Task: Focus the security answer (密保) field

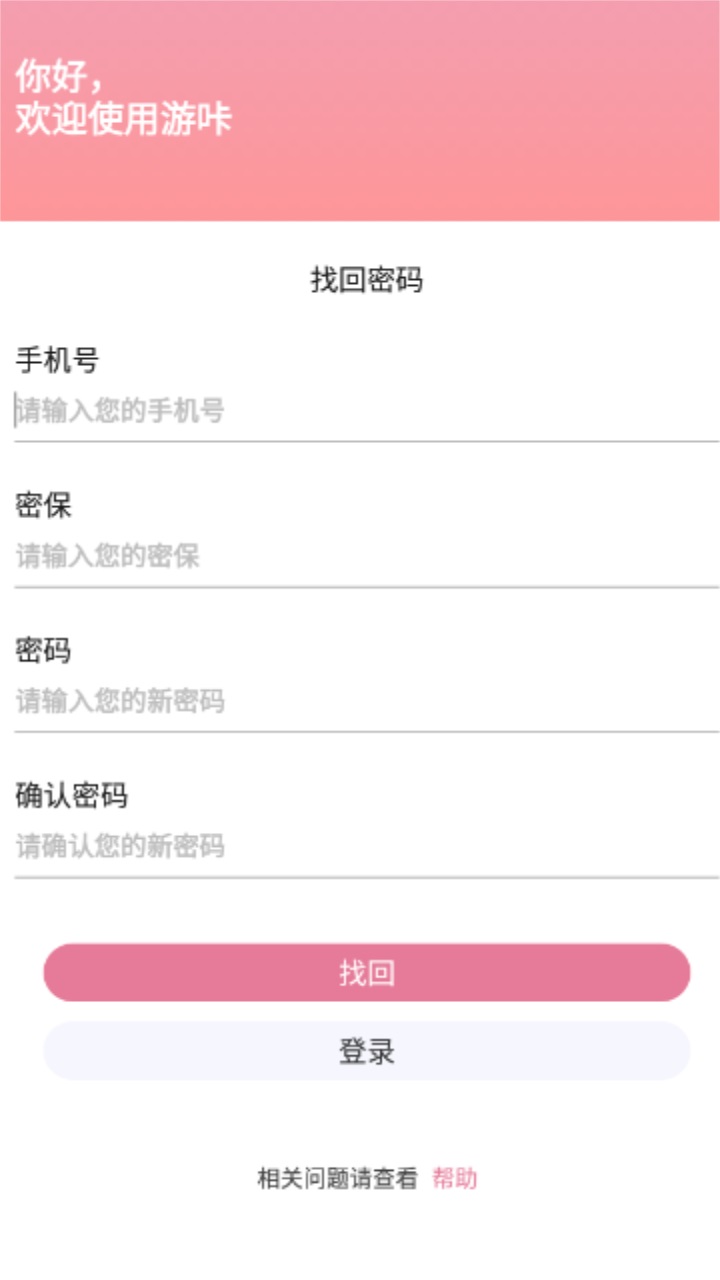Action: tap(366, 556)
